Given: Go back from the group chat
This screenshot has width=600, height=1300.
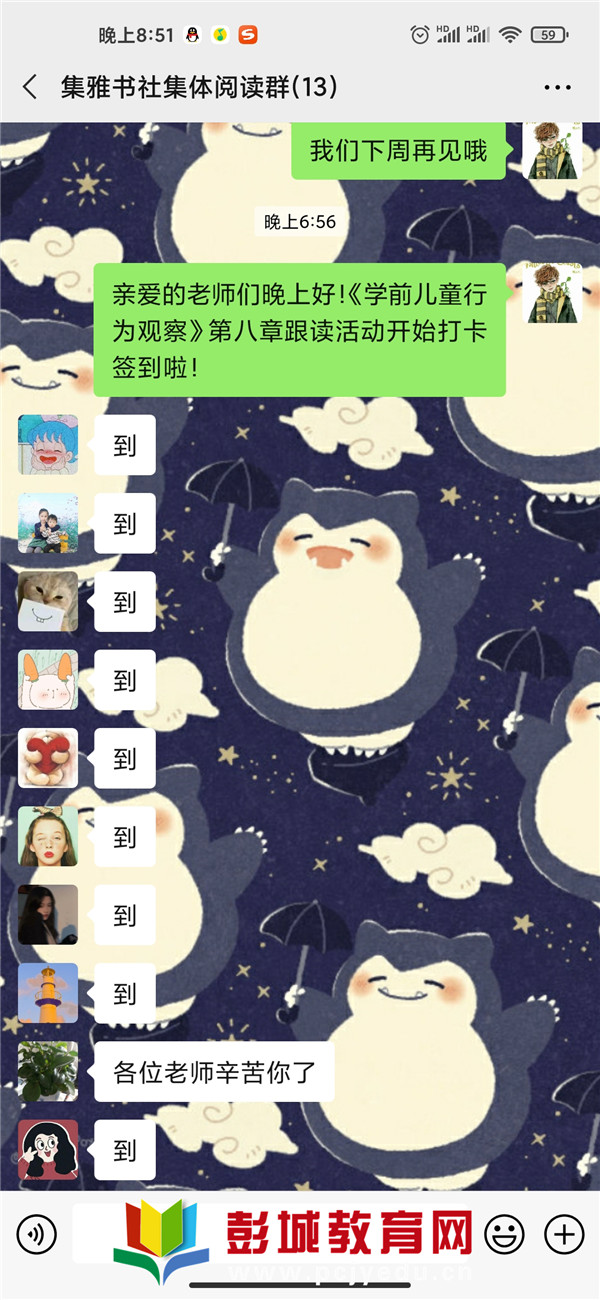Looking at the screenshot, I should click(30, 88).
